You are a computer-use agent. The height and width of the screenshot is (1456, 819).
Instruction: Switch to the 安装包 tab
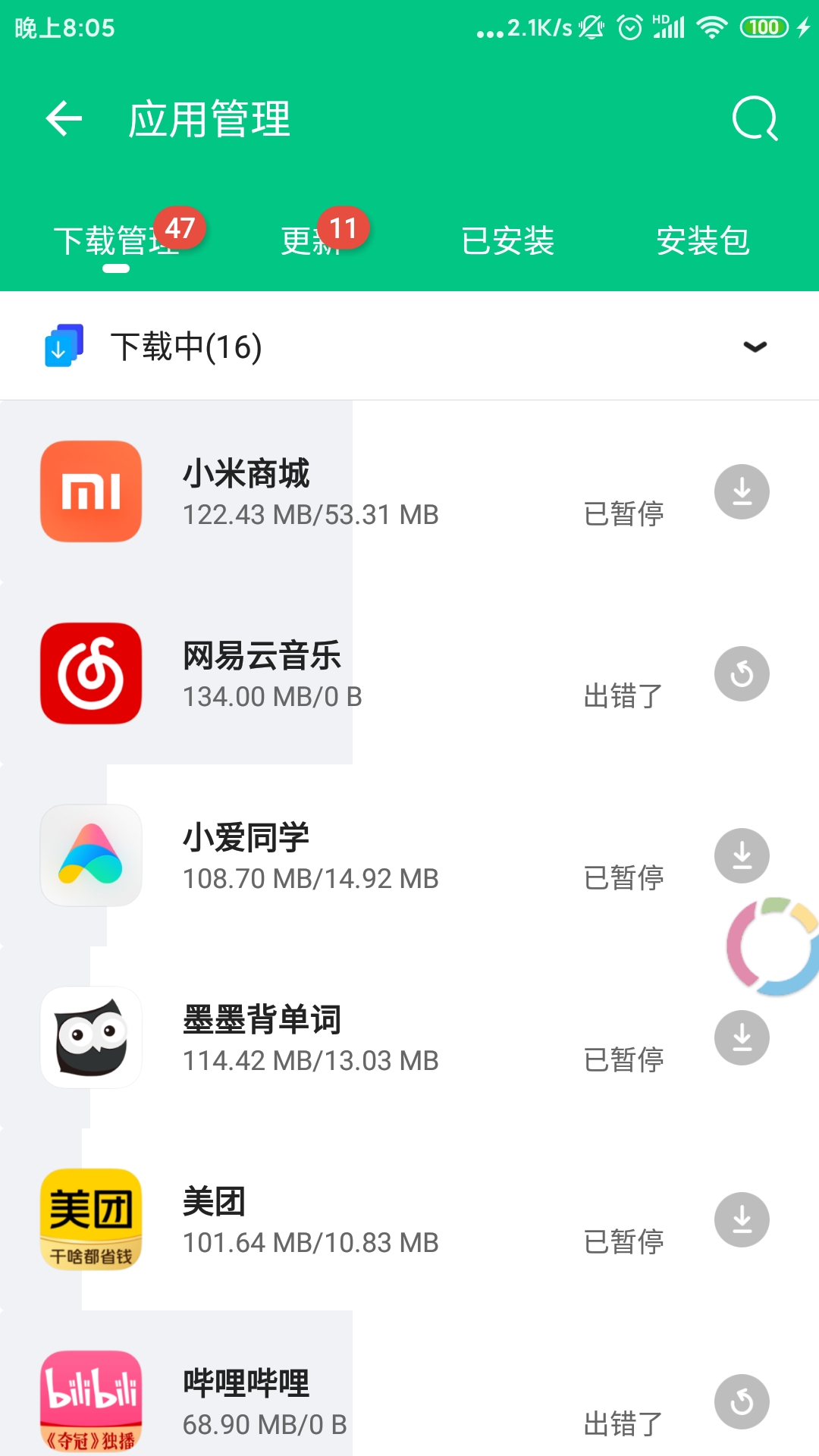[703, 241]
